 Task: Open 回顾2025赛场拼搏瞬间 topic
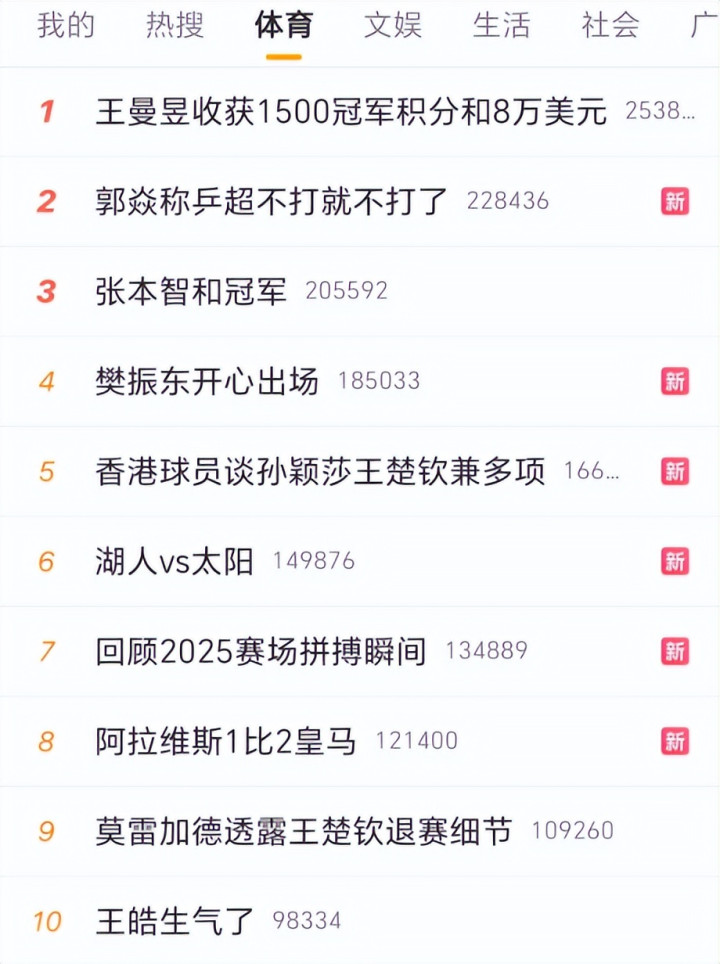[x=261, y=651]
